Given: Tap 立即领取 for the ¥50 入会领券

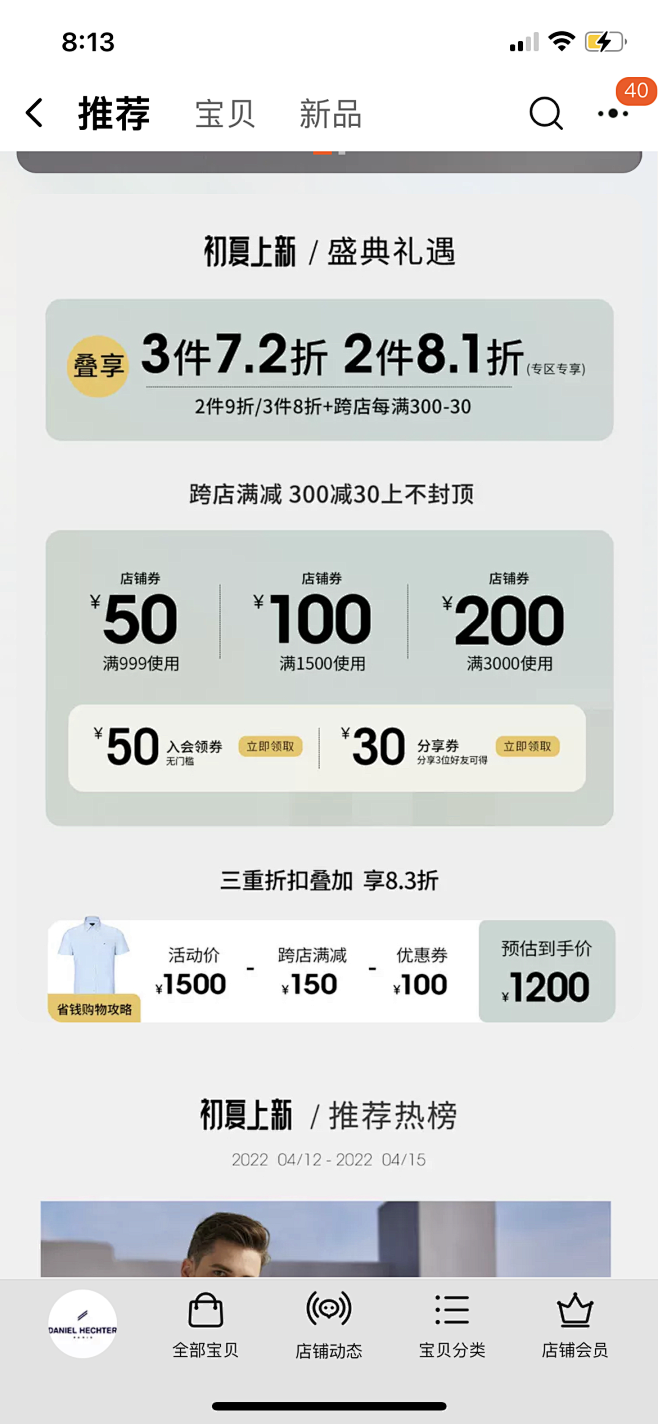Looking at the screenshot, I should tap(269, 747).
